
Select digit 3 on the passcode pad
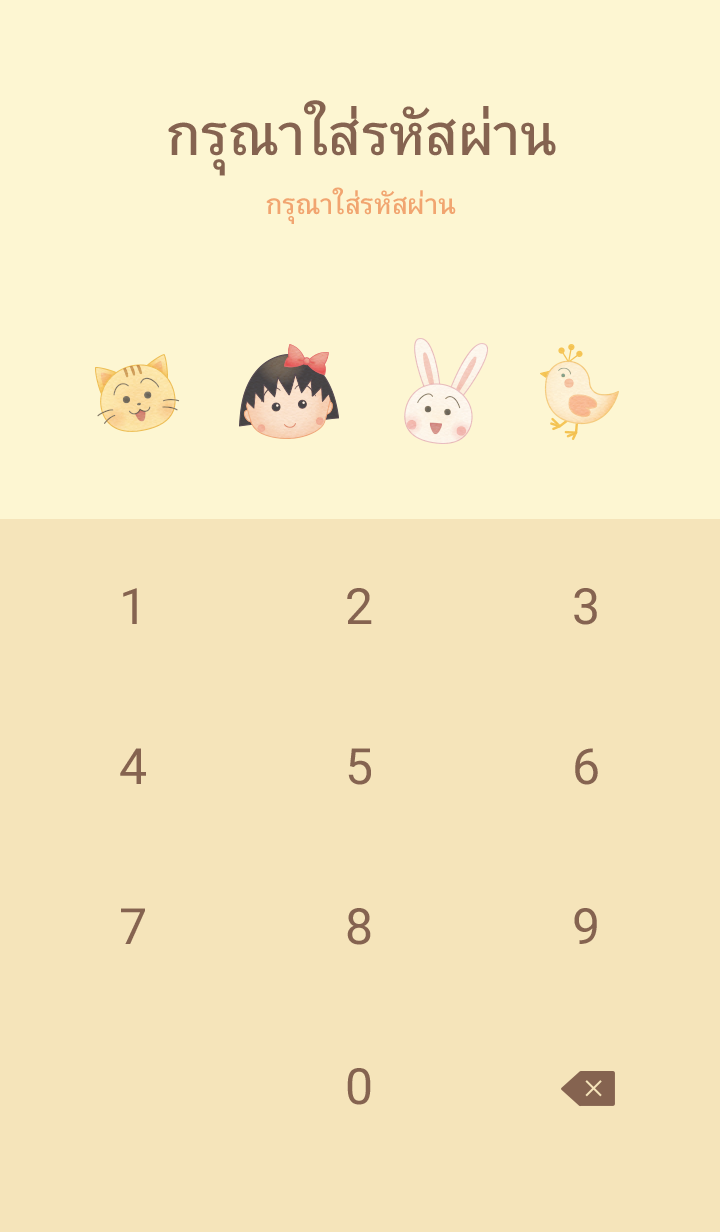pos(586,608)
